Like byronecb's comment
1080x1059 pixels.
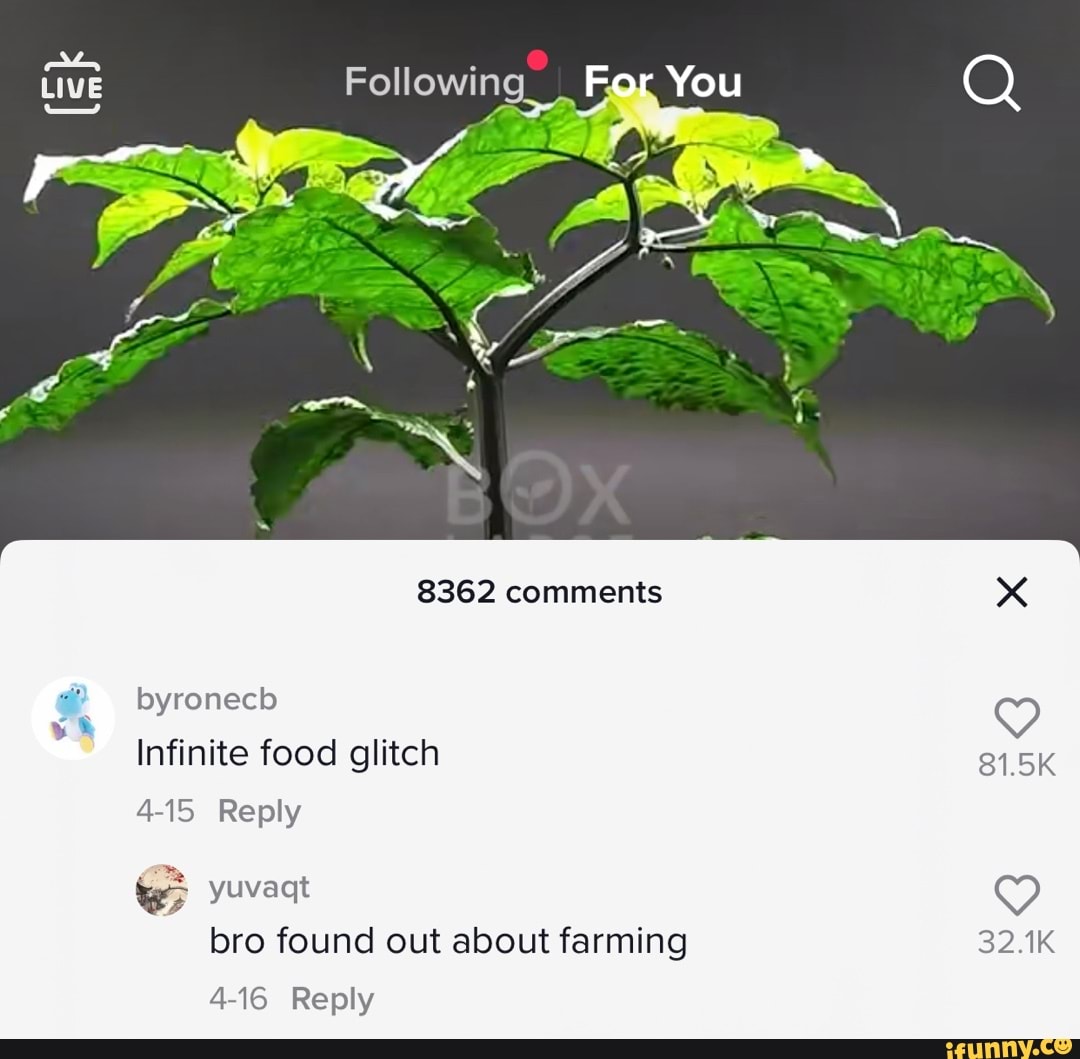(1017, 718)
